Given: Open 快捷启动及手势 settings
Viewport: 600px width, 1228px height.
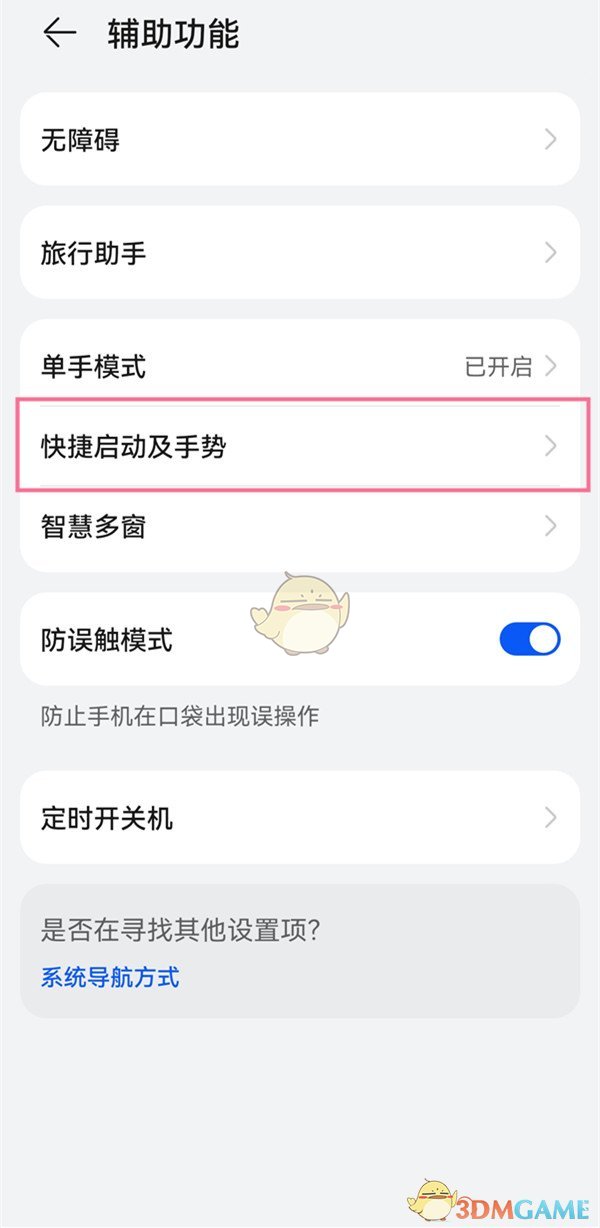Looking at the screenshot, I should pyautogui.click(x=299, y=446).
